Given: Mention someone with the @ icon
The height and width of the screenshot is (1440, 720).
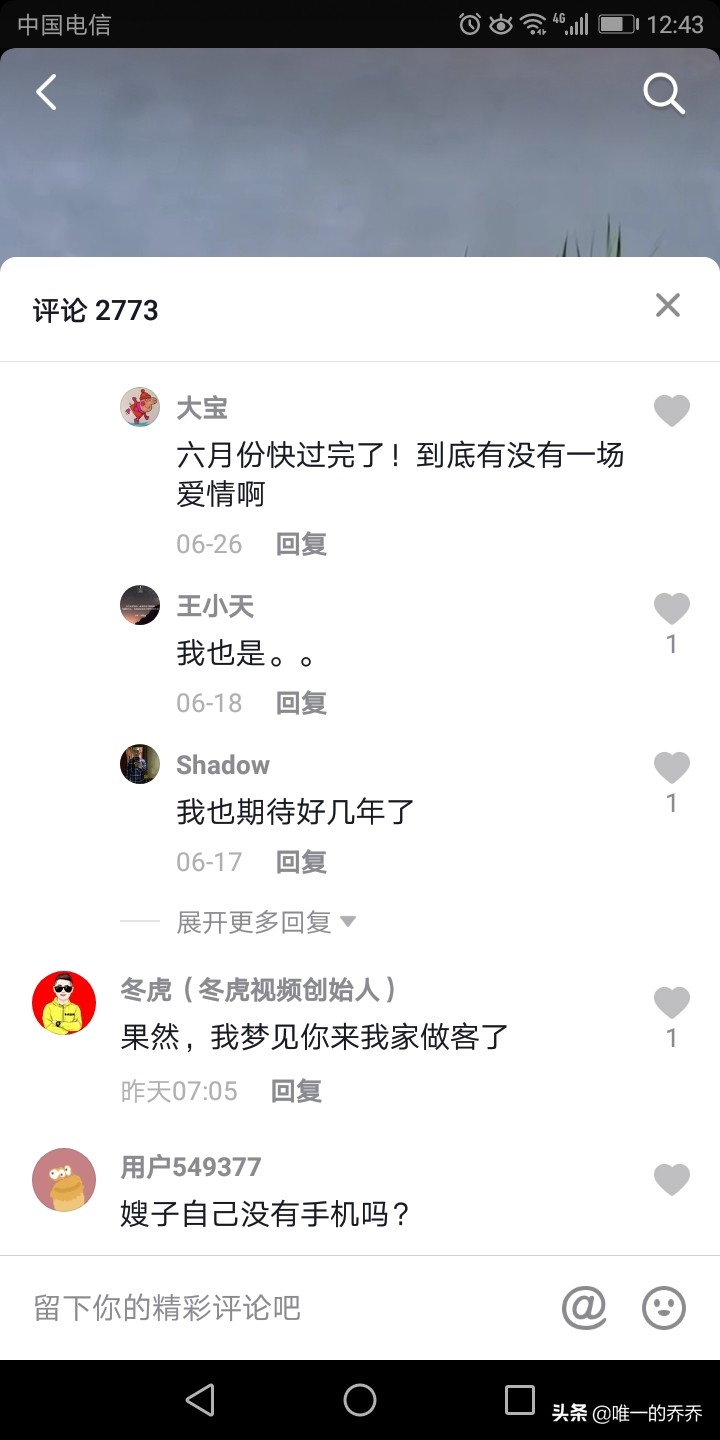Looking at the screenshot, I should coord(584,1307).
